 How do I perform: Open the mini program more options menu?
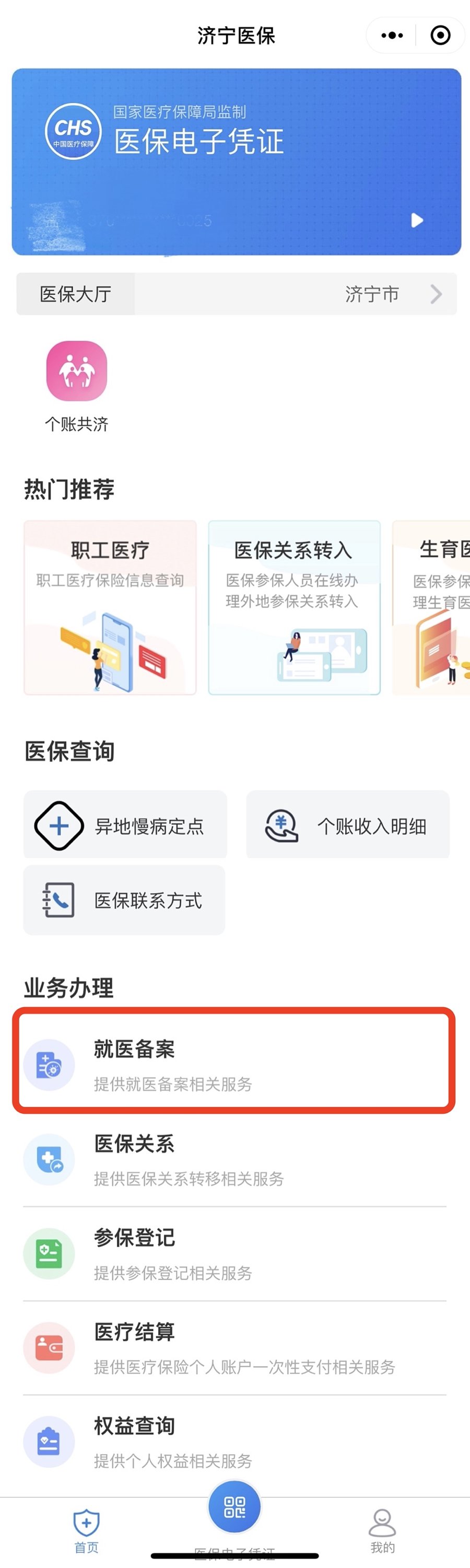pos(392,36)
